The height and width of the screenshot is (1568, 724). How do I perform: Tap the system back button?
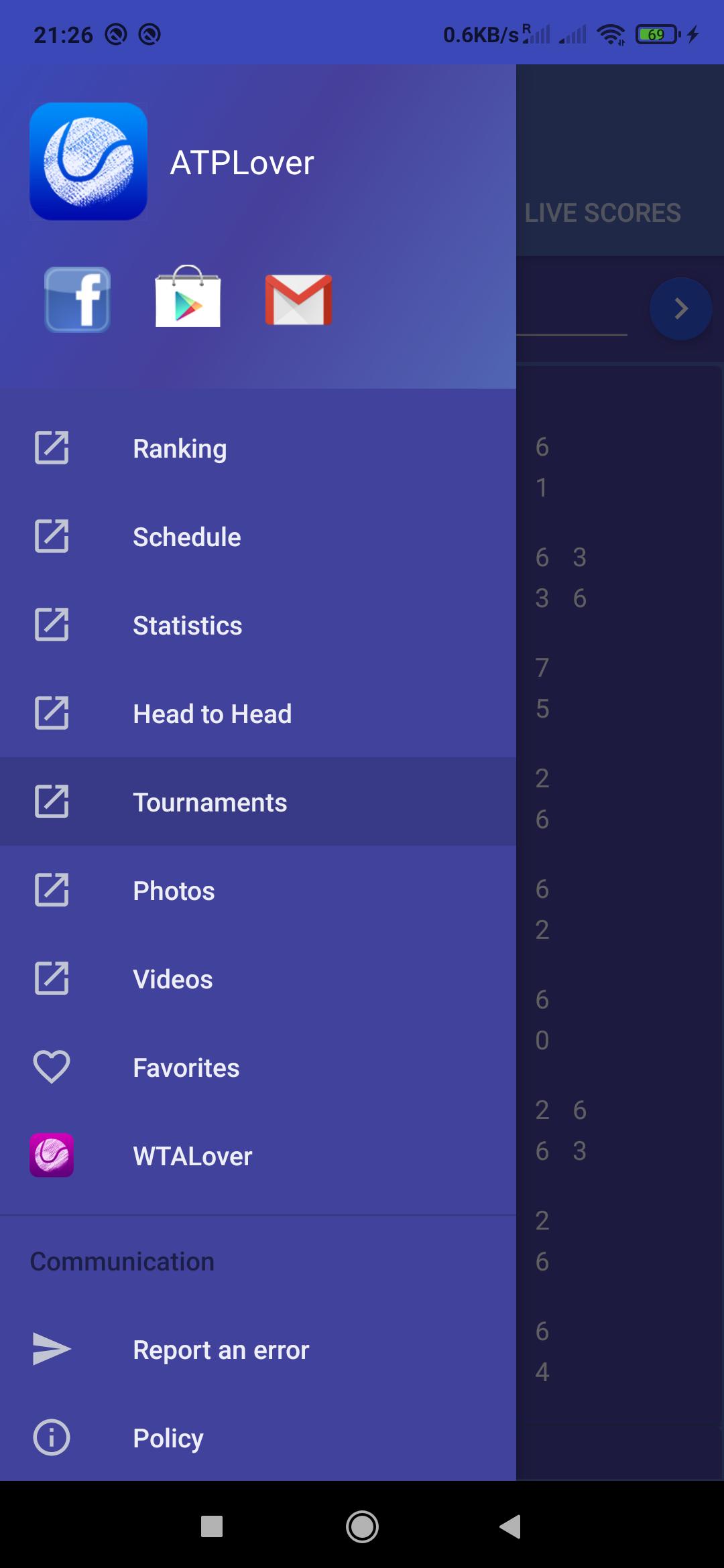pos(510,1526)
